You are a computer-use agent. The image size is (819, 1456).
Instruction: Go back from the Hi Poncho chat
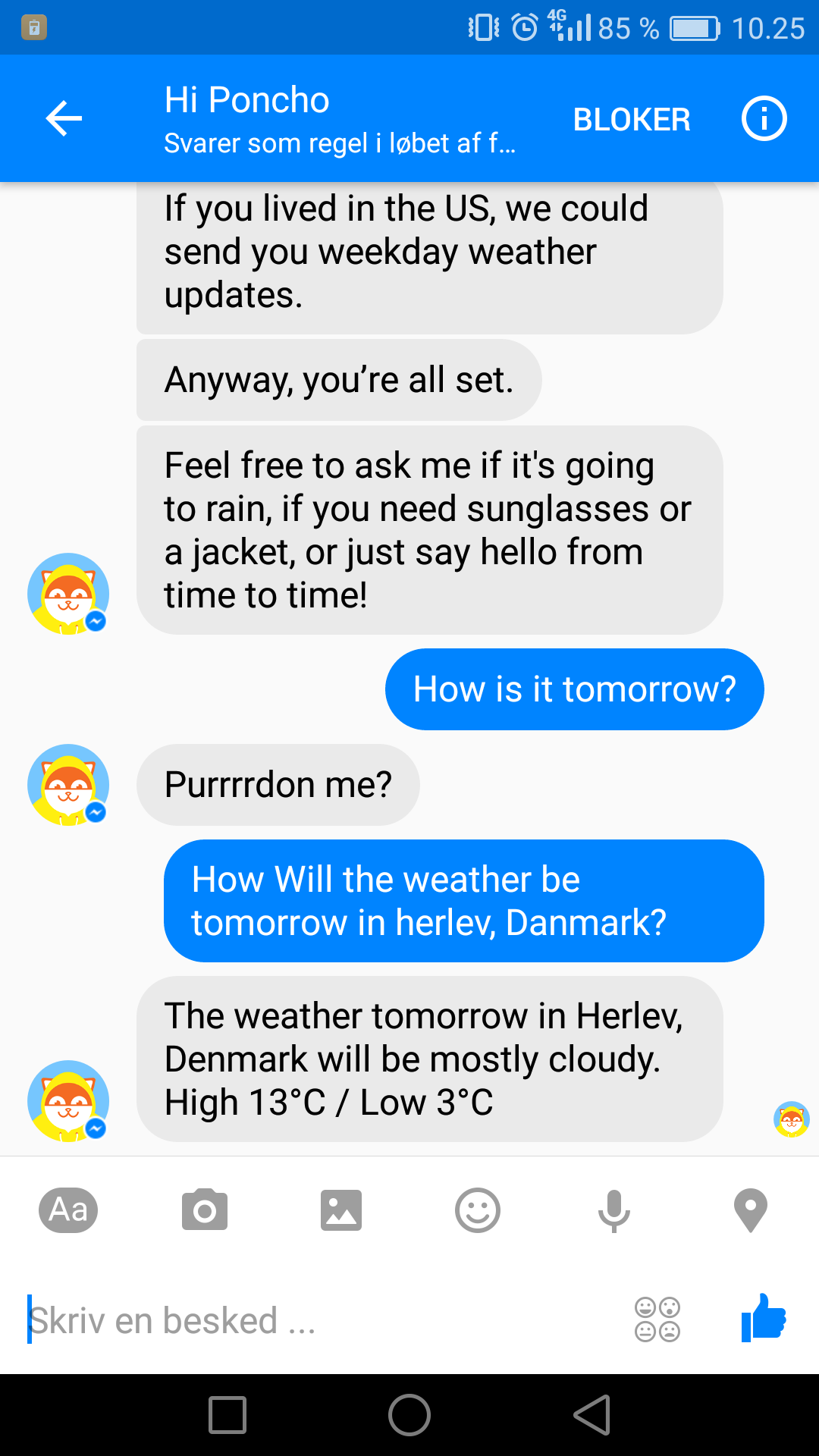coord(64,119)
